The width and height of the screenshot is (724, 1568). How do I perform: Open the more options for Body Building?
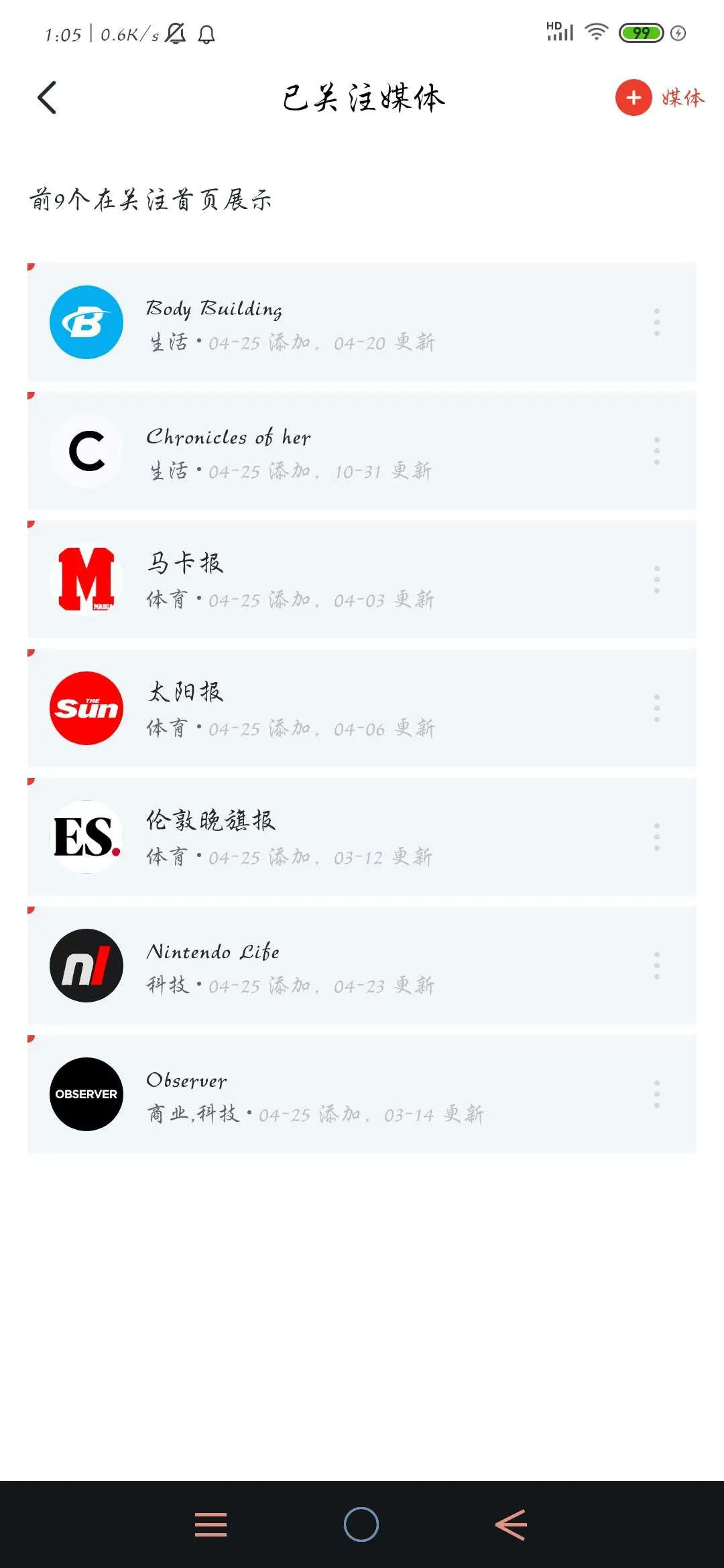click(656, 322)
